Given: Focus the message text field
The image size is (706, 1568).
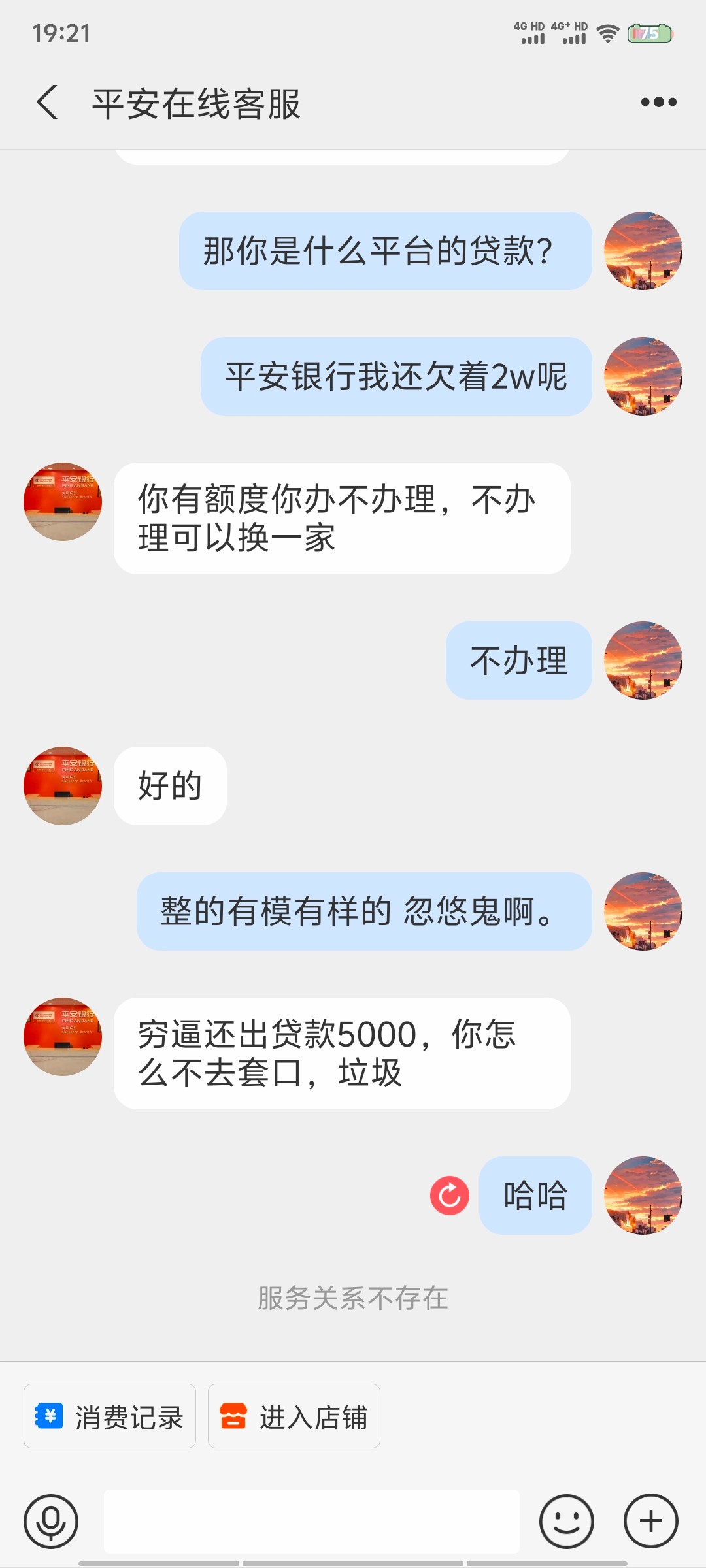Looking at the screenshot, I should click(311, 1521).
